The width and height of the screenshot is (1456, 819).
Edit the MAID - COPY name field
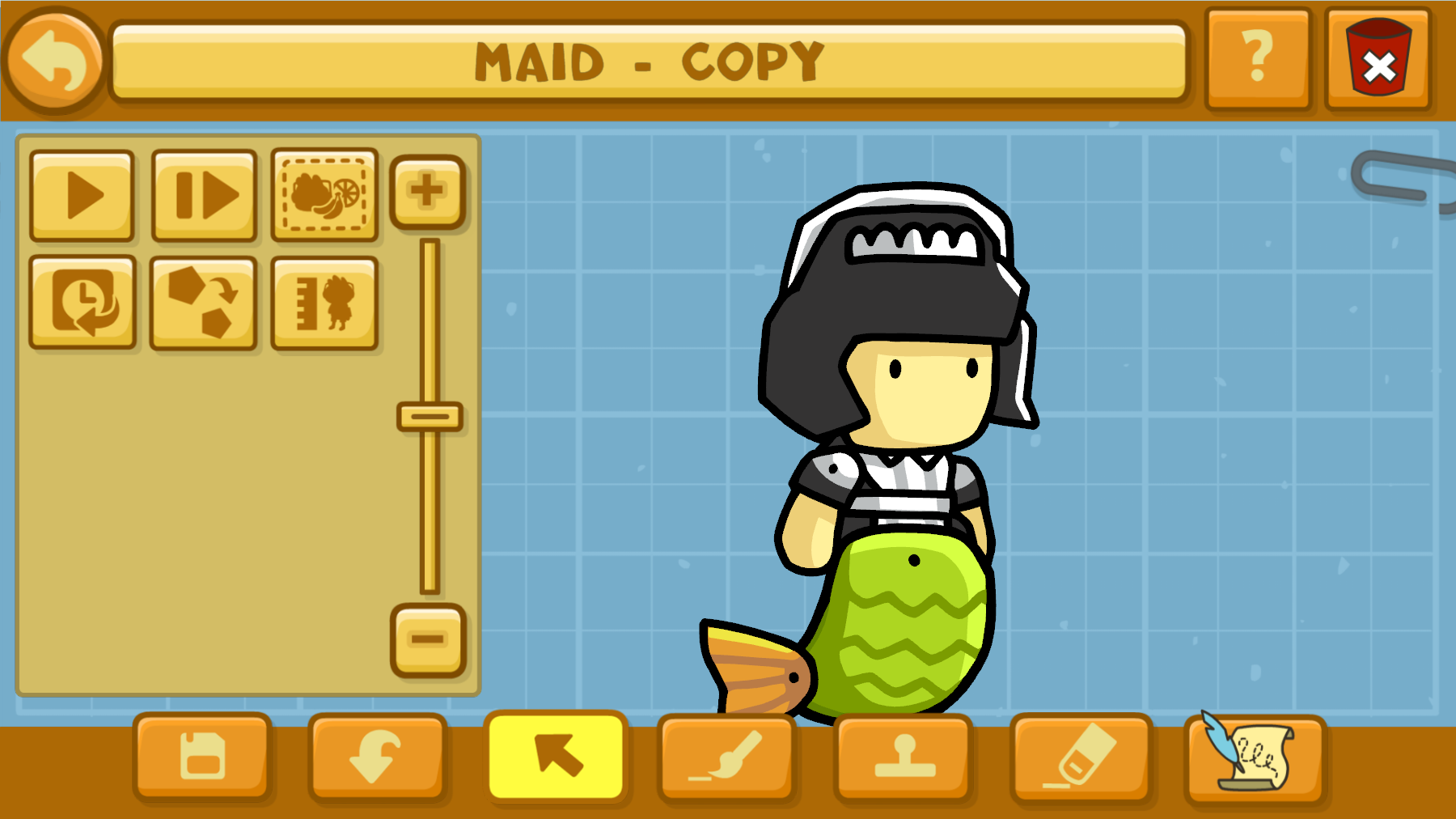pos(649,62)
